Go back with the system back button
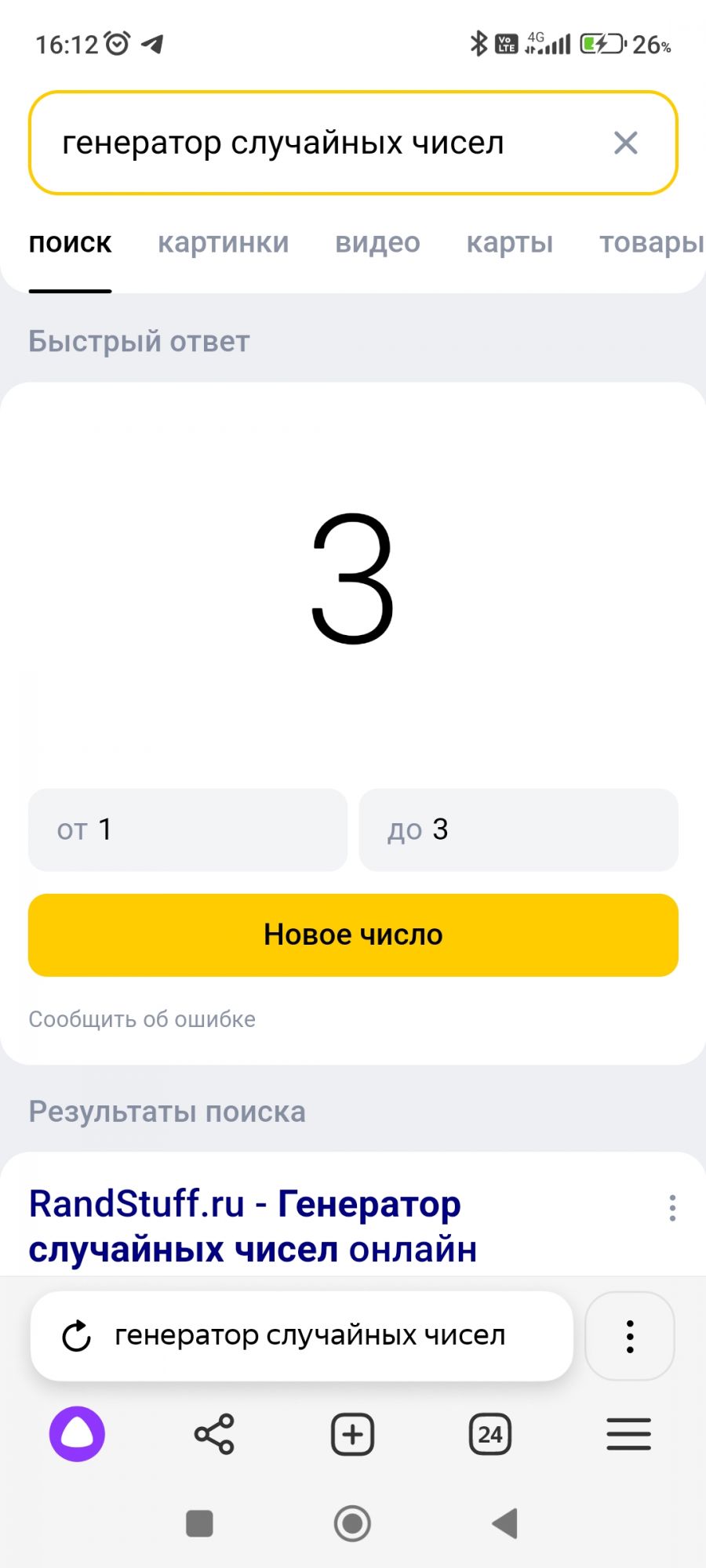706x1568 pixels. [x=505, y=1523]
